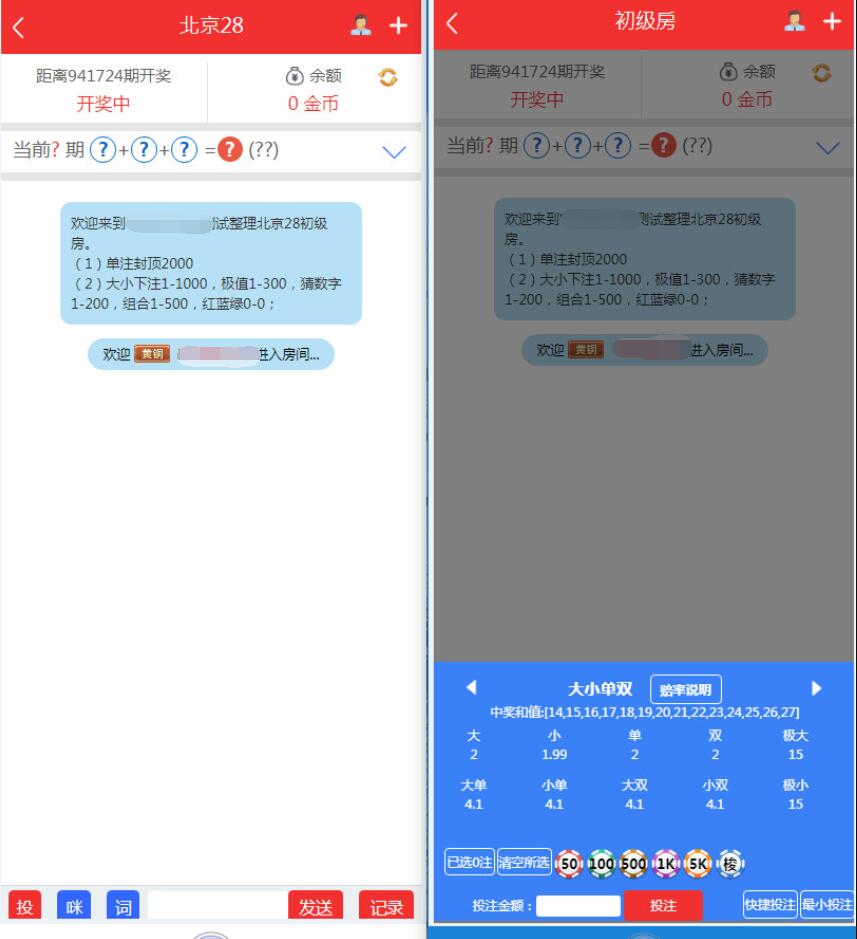Select the 极大 bet option
Viewport: 857px width, 939px height.
[795, 746]
